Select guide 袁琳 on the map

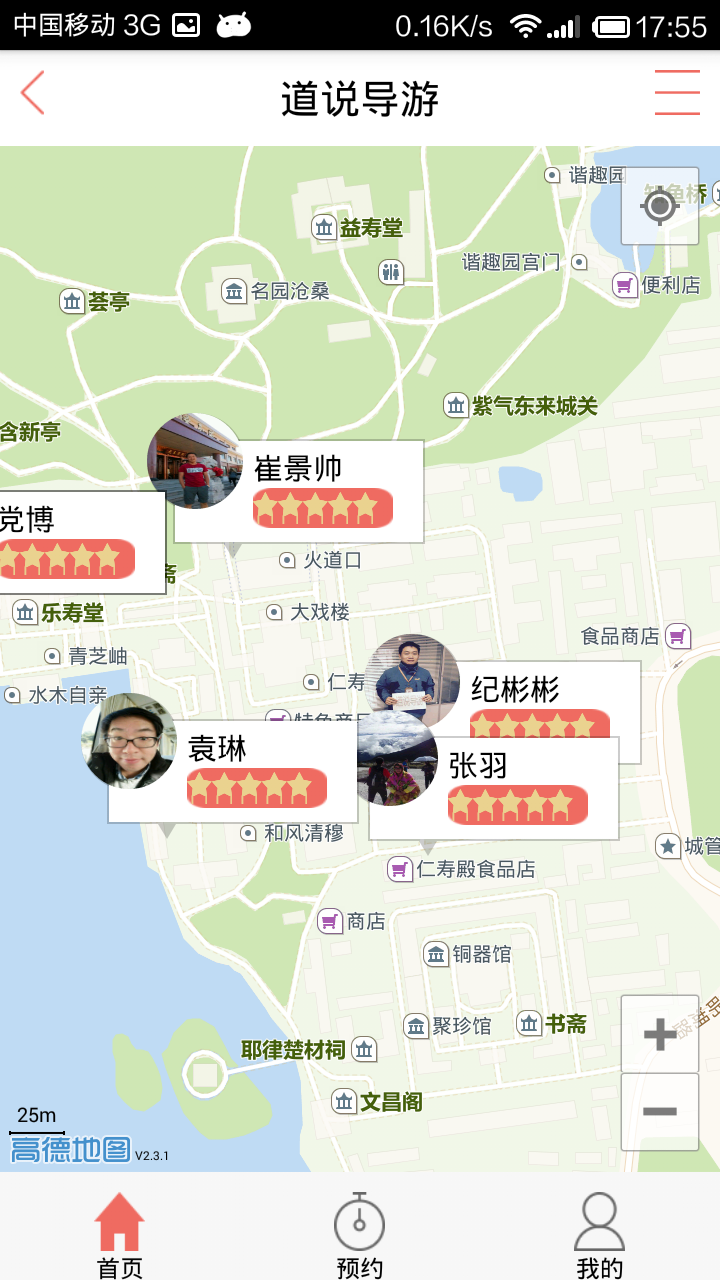[x=232, y=771]
